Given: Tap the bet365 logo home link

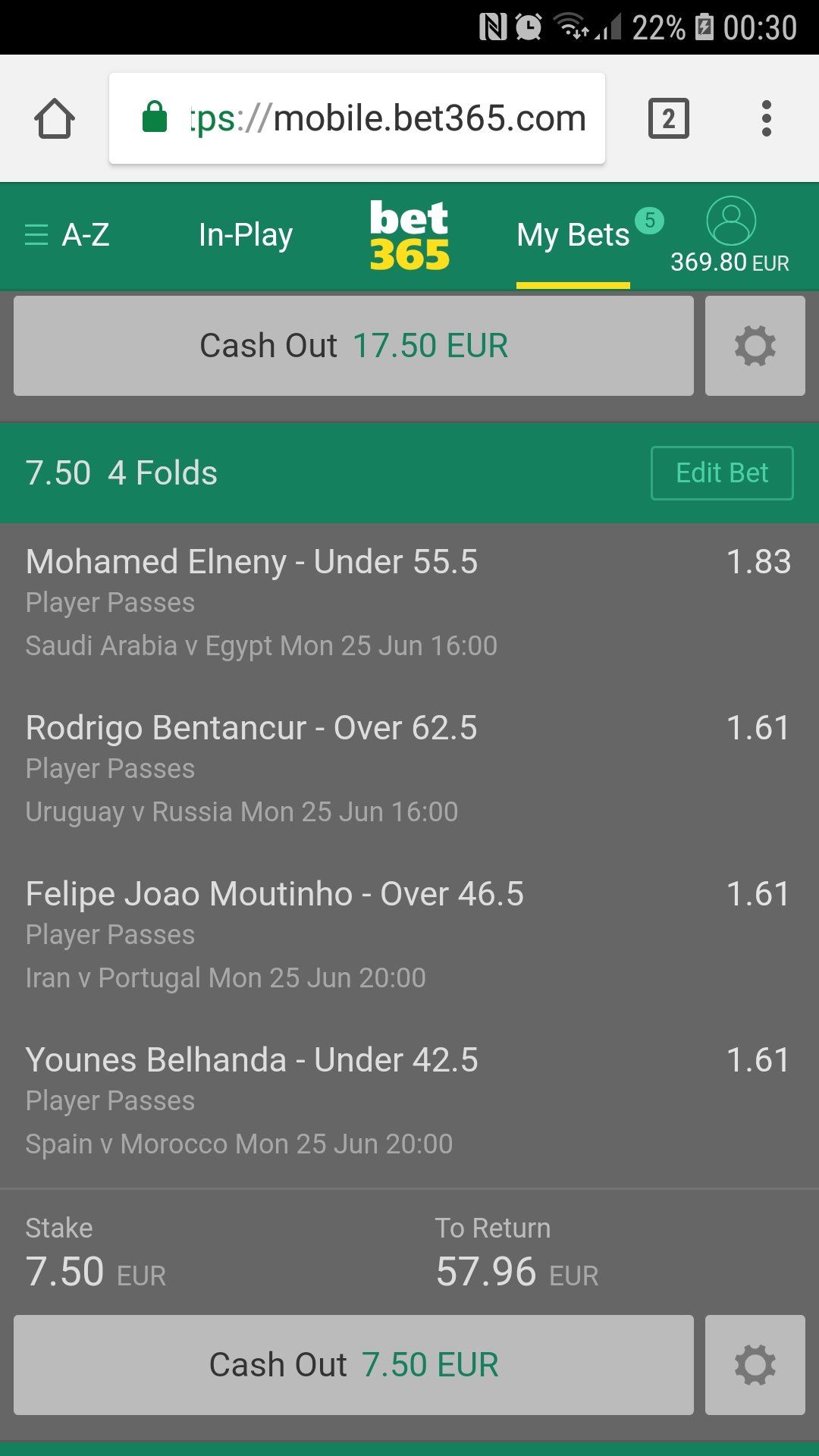Looking at the screenshot, I should [409, 235].
